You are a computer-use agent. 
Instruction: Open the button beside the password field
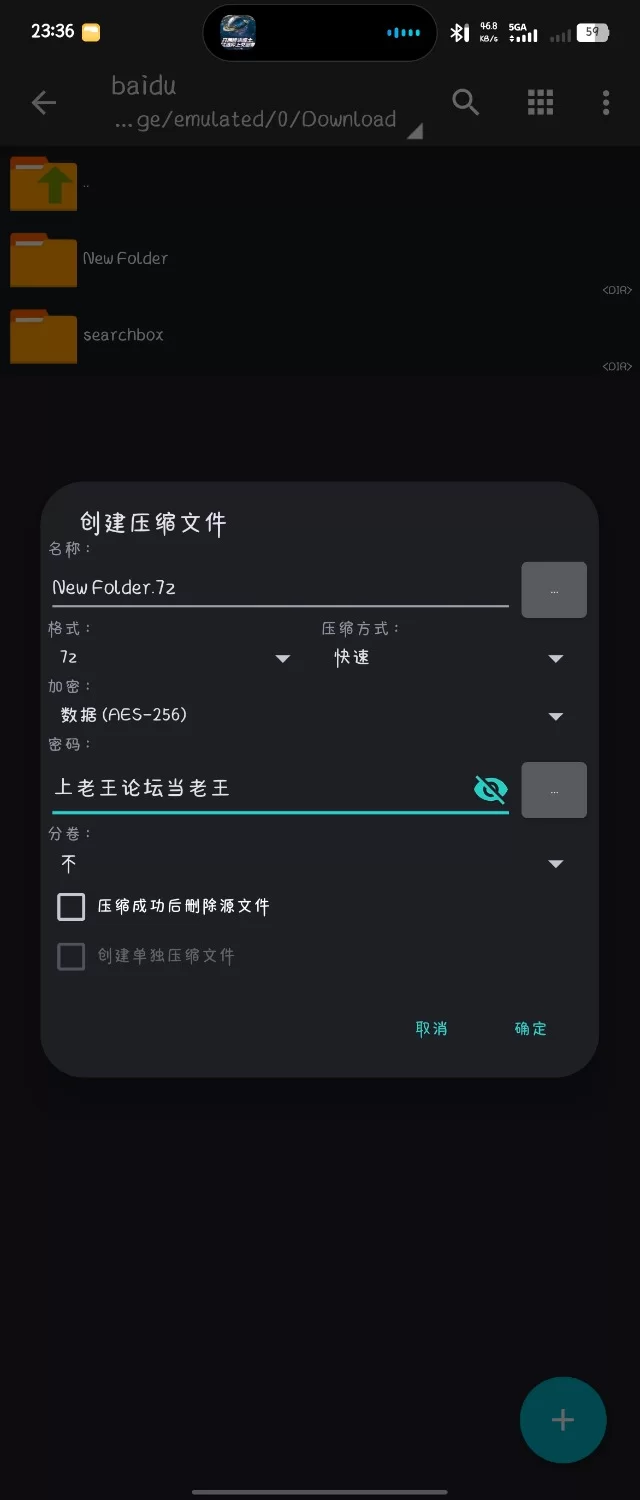click(x=553, y=790)
